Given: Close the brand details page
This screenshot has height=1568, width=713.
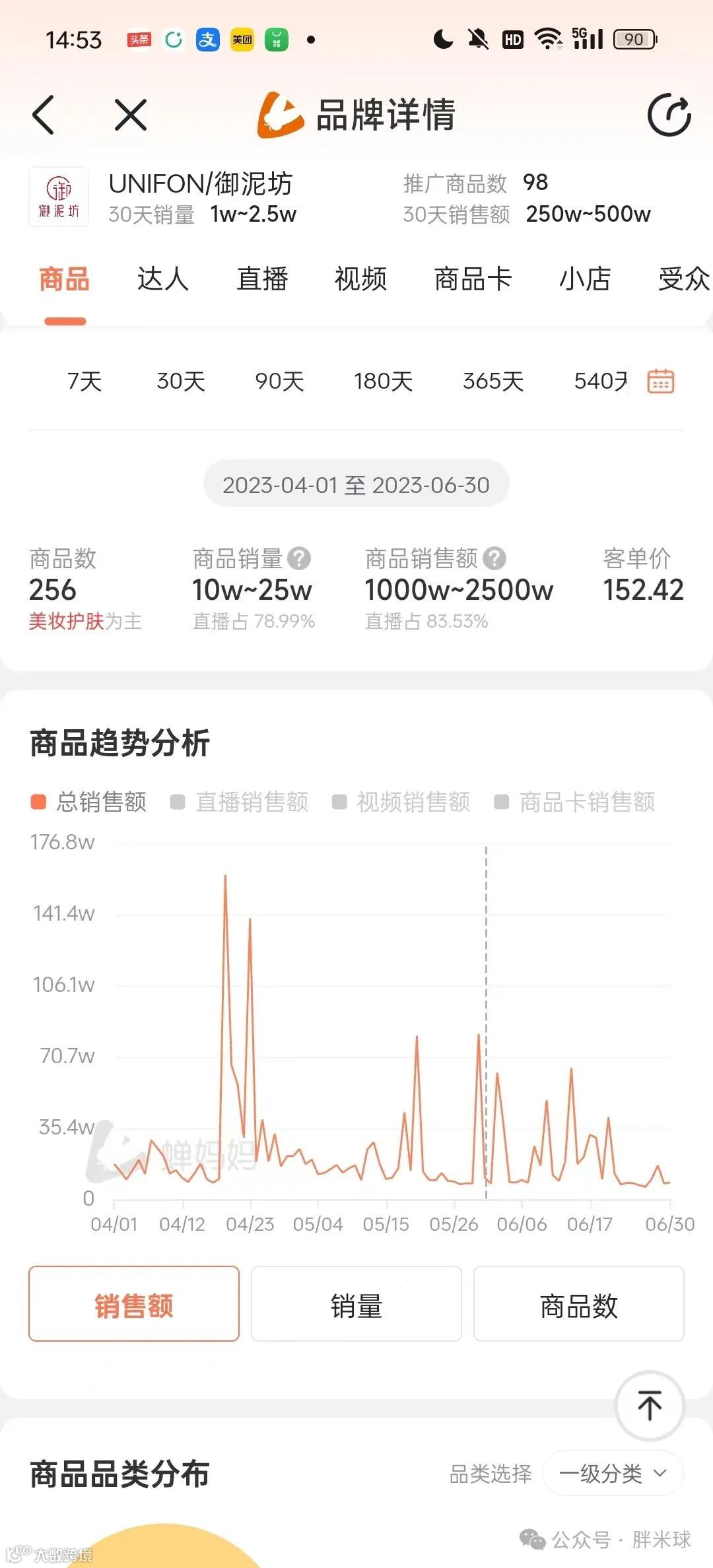Looking at the screenshot, I should [130, 115].
